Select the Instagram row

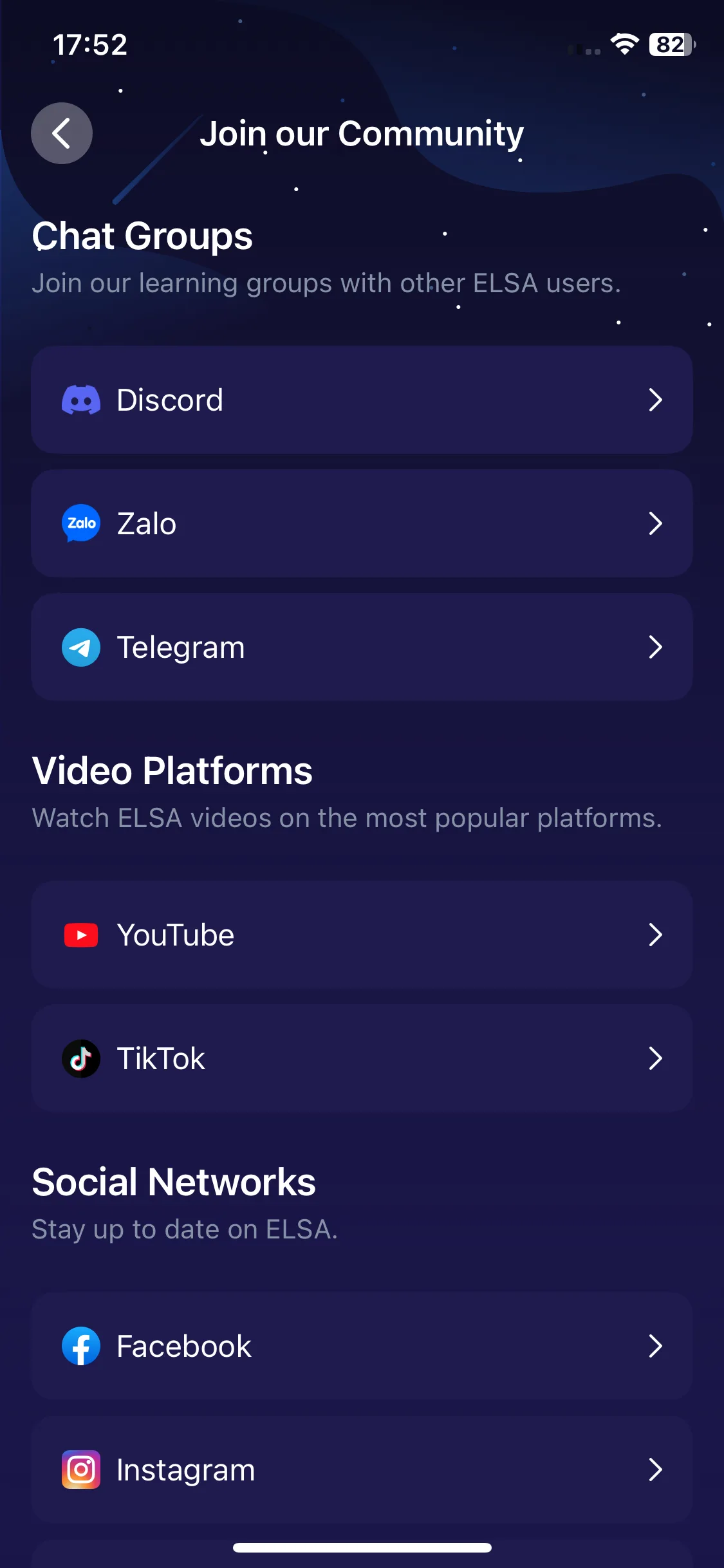click(x=362, y=1470)
